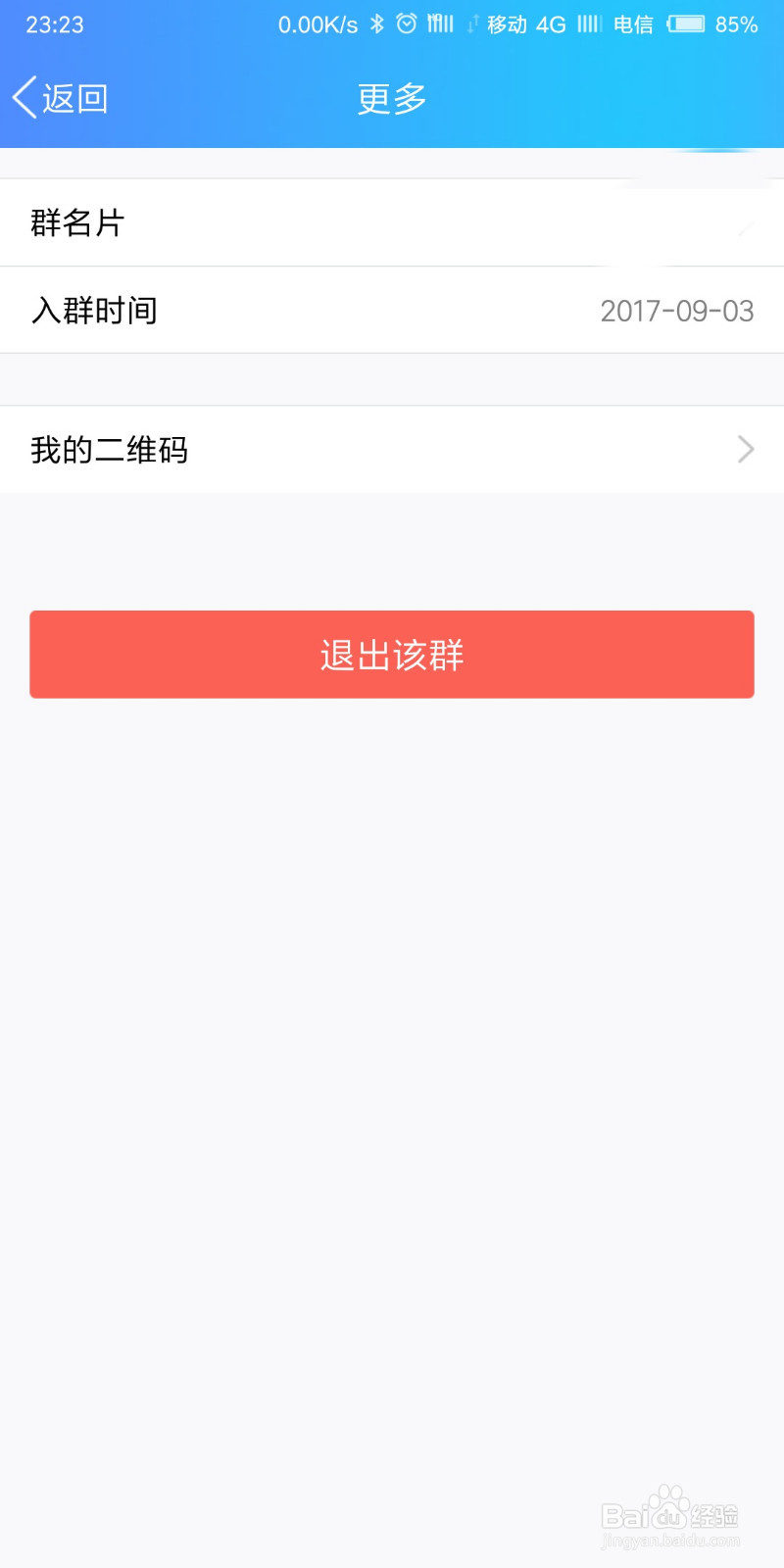Click the join date 2017-09-03

click(677, 310)
